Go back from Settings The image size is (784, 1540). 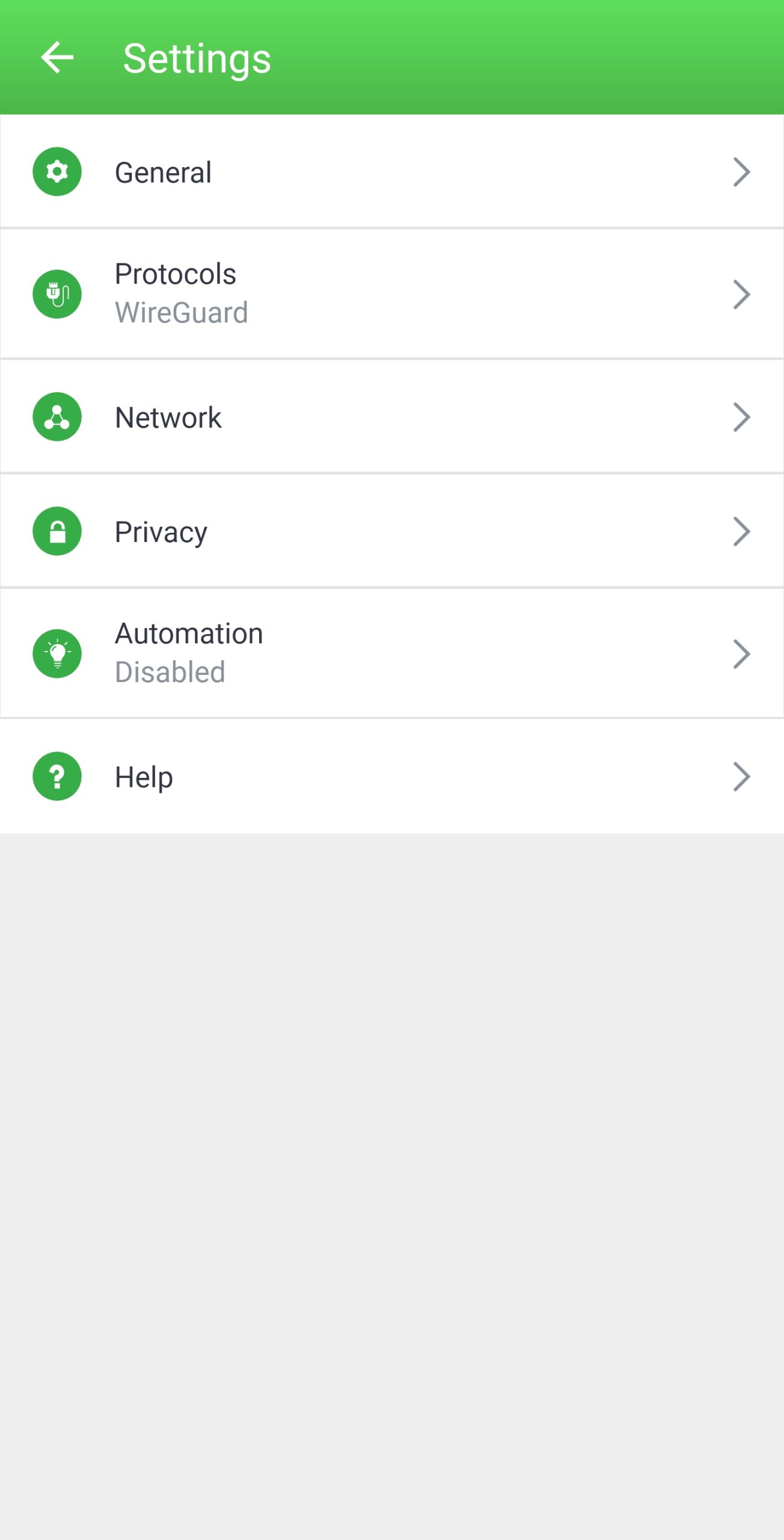tap(57, 58)
